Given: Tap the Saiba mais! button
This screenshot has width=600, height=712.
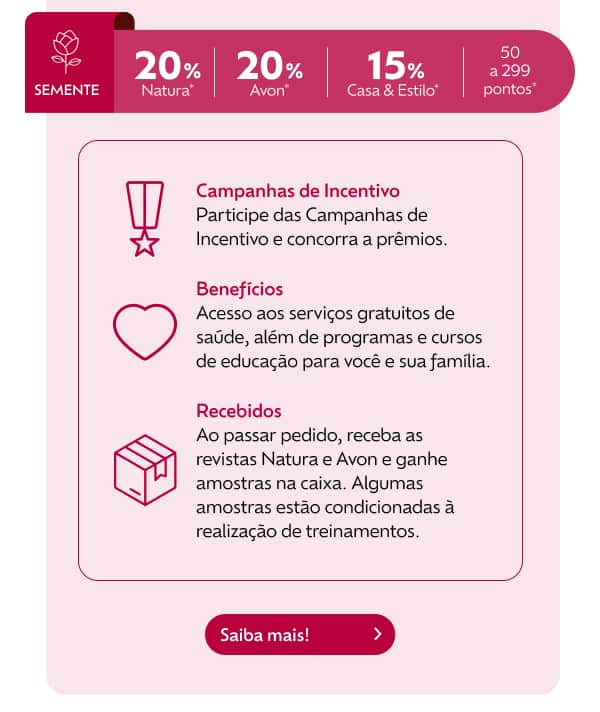Looking at the screenshot, I should tap(300, 634).
